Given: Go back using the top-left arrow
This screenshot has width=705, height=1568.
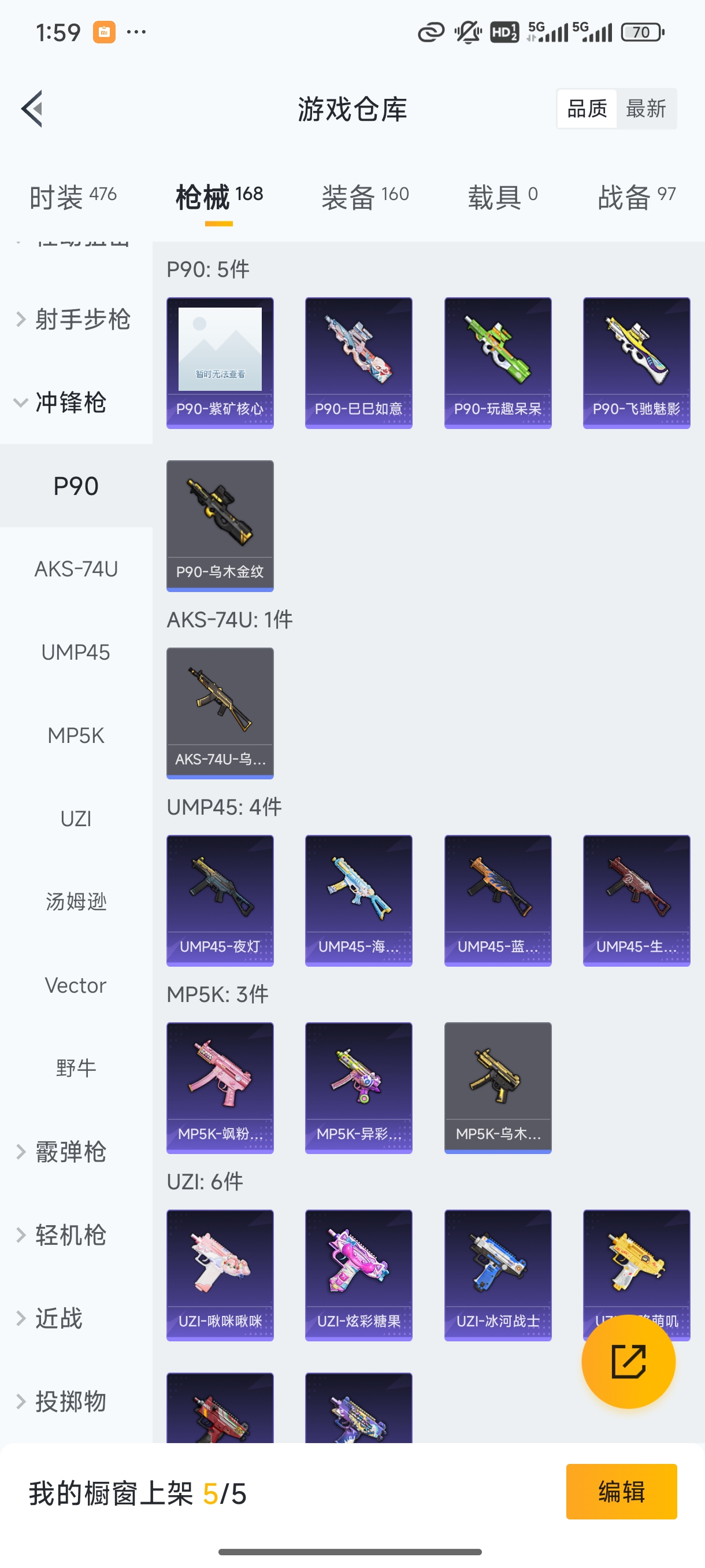Looking at the screenshot, I should click(32, 109).
